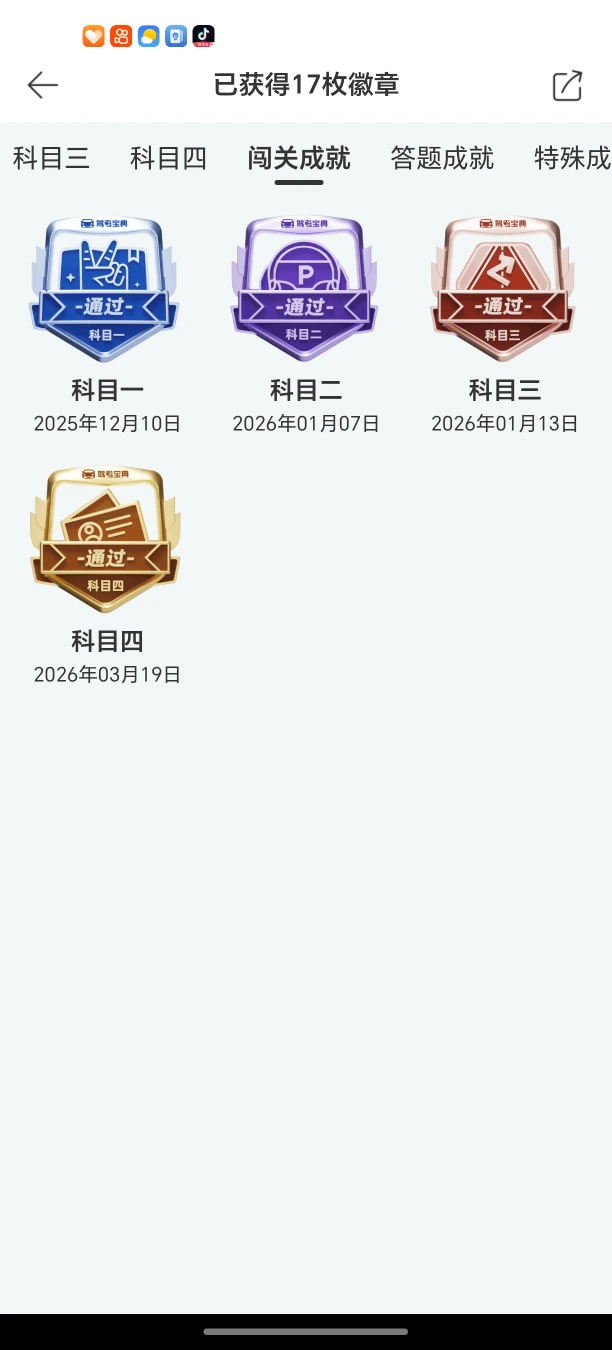The image size is (612, 1350).
Task: Open the 科目一 badge from 2025年12月10日
Action: tap(106, 289)
